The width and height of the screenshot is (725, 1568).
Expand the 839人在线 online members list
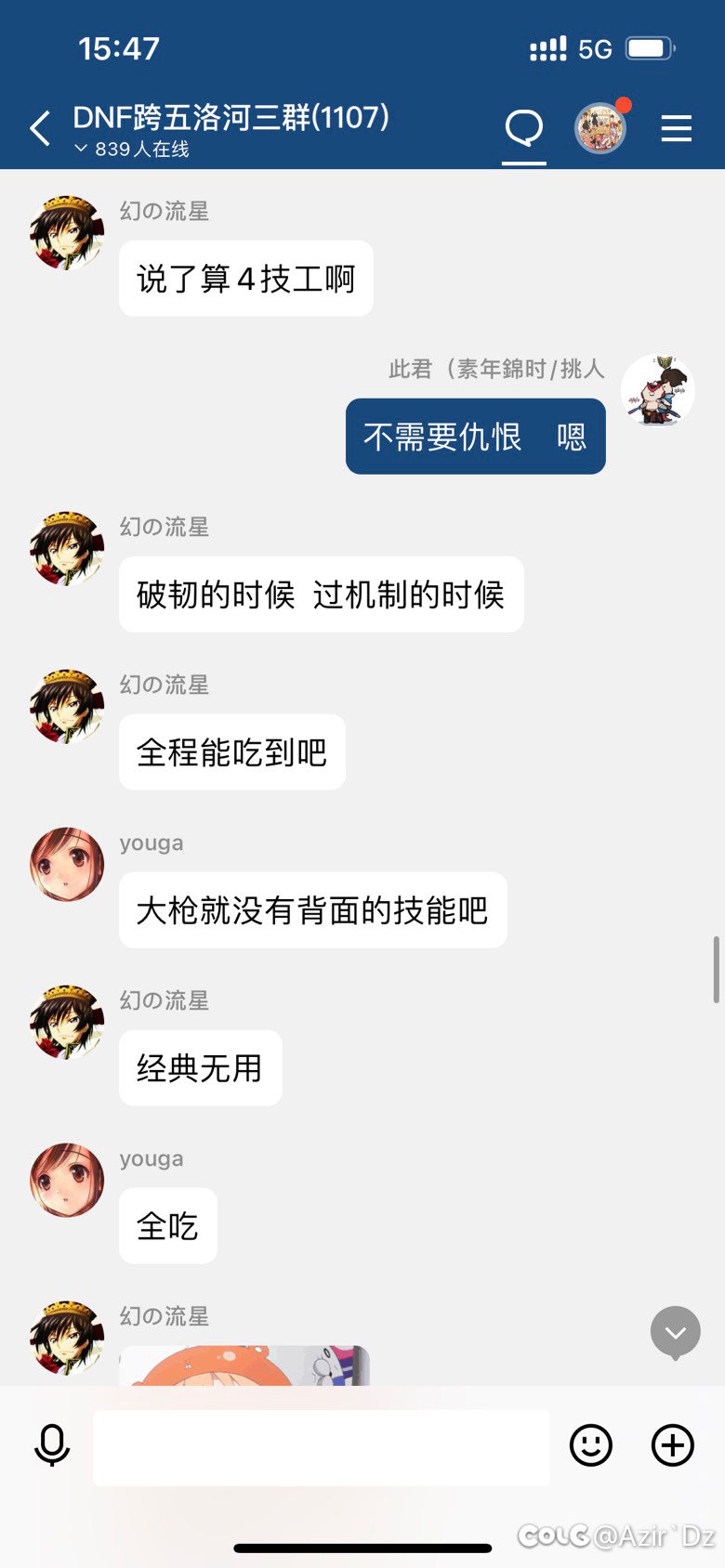pos(132,150)
